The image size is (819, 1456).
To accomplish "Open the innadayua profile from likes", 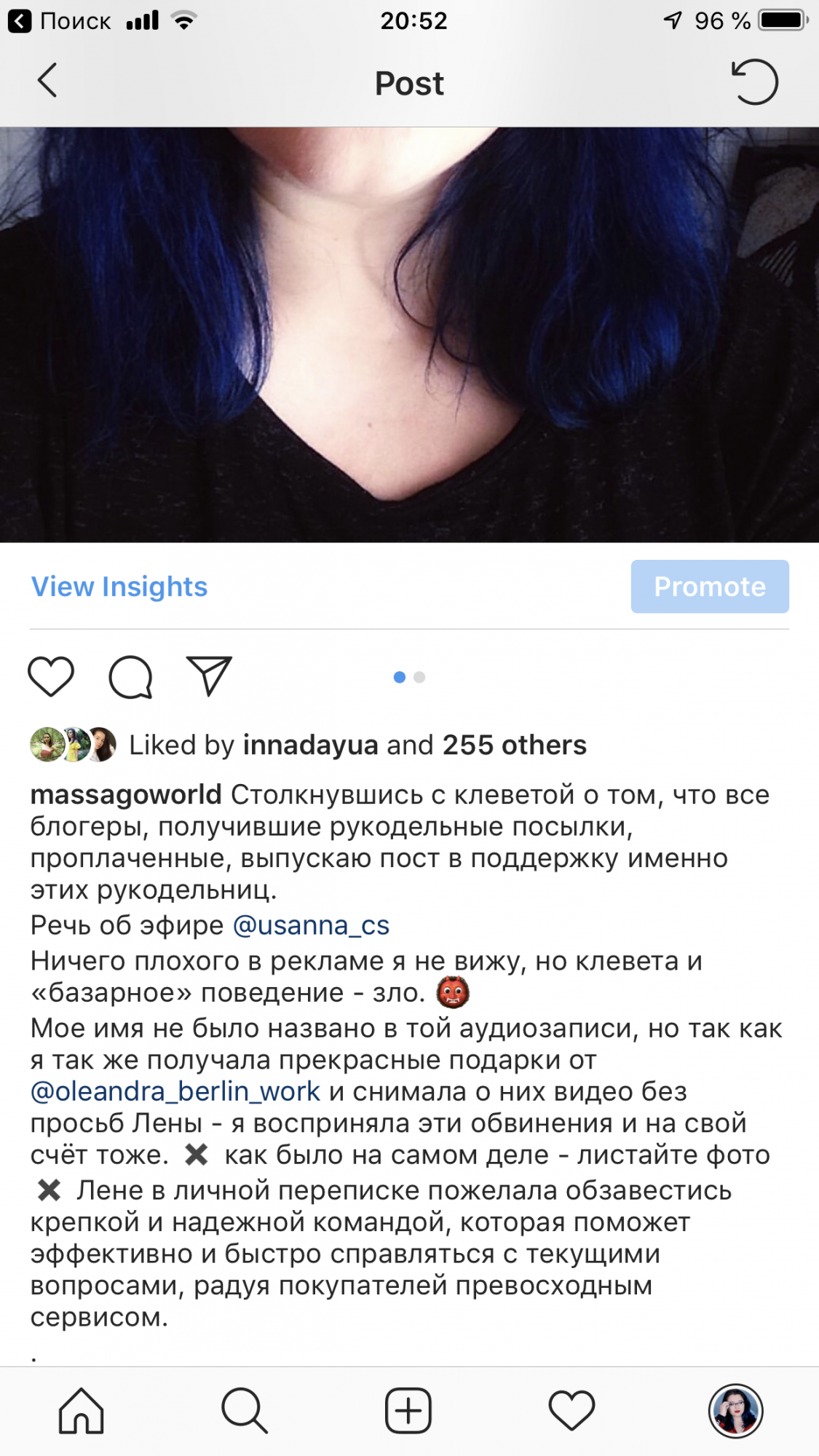I will [x=310, y=745].
